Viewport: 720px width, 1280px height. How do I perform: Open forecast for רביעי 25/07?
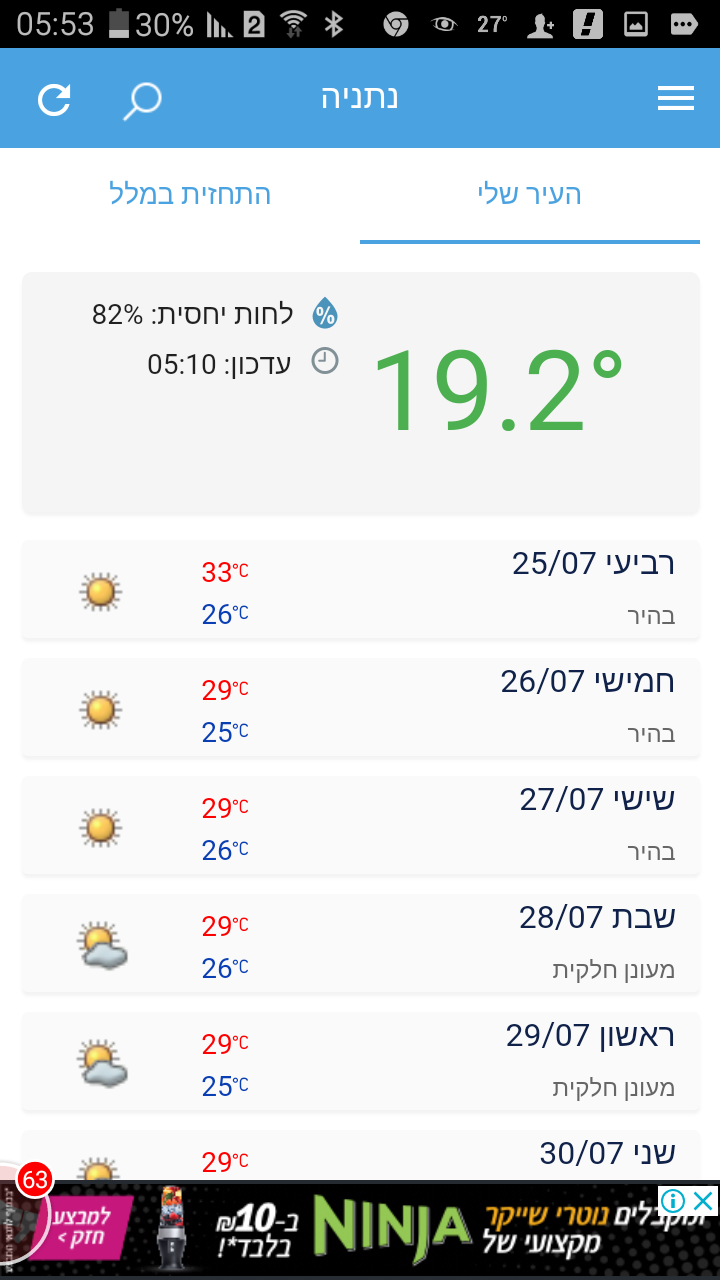(x=360, y=590)
